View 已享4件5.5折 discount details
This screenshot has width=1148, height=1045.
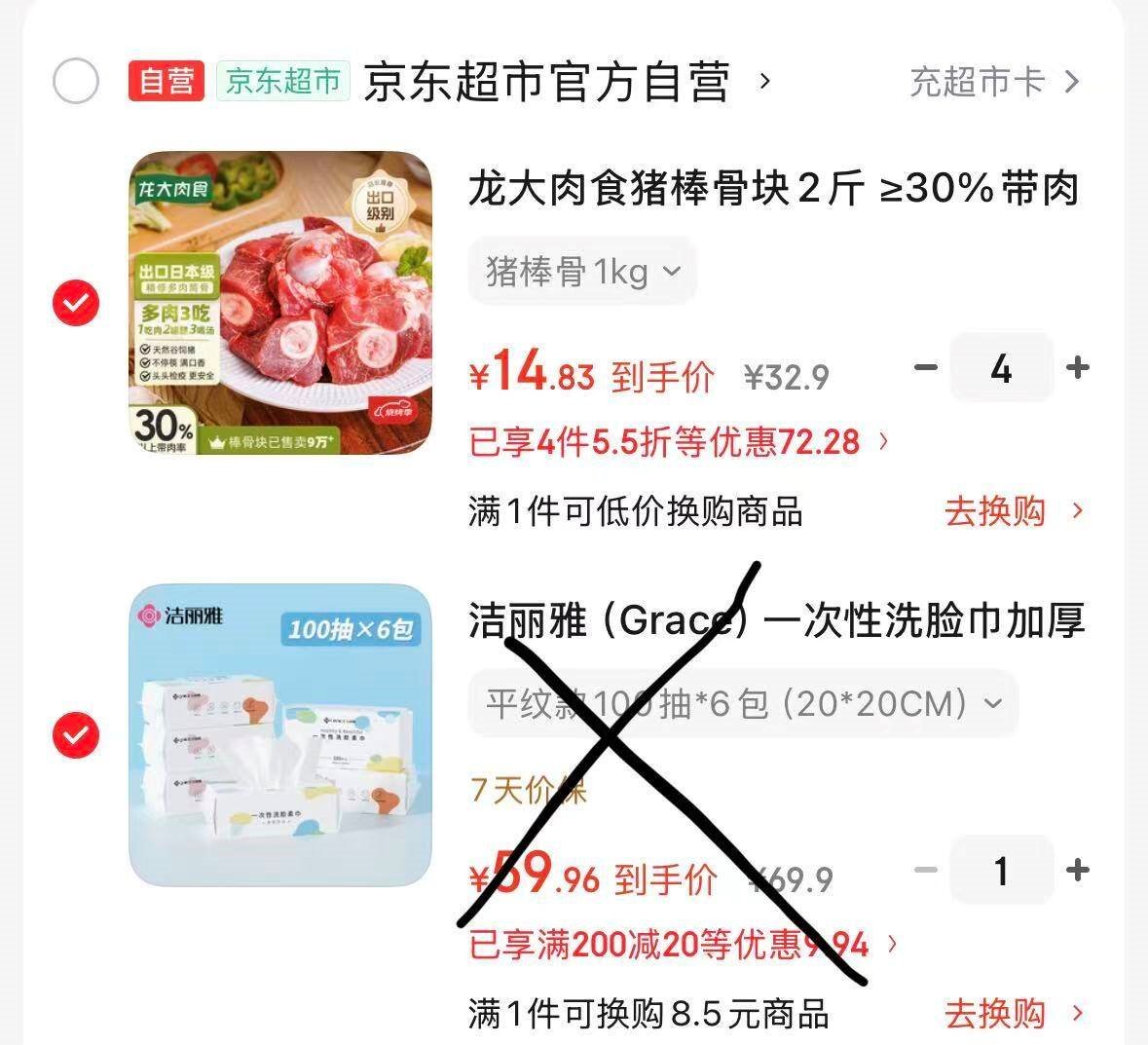678,442
